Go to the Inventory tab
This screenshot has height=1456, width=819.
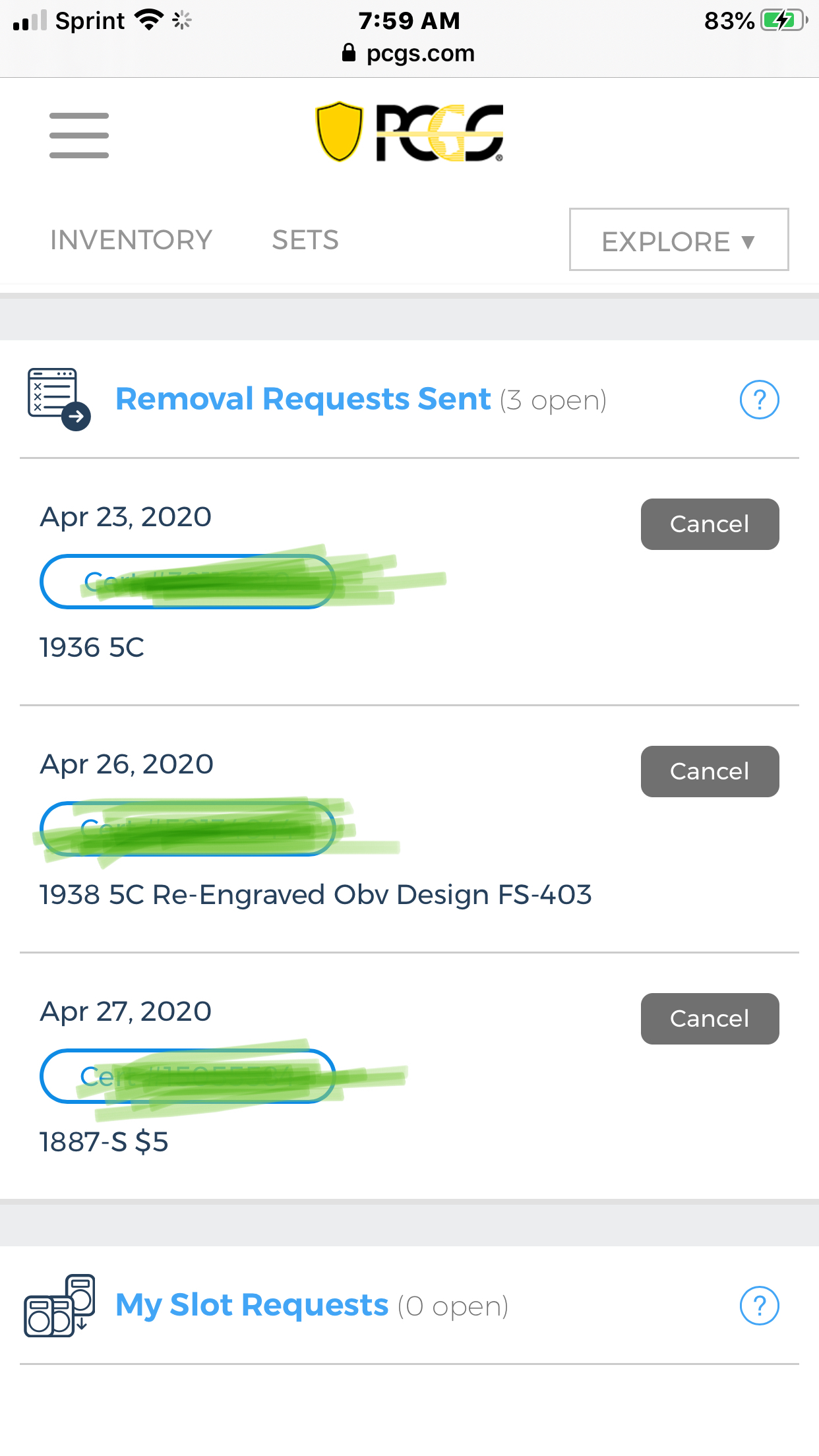(x=131, y=240)
